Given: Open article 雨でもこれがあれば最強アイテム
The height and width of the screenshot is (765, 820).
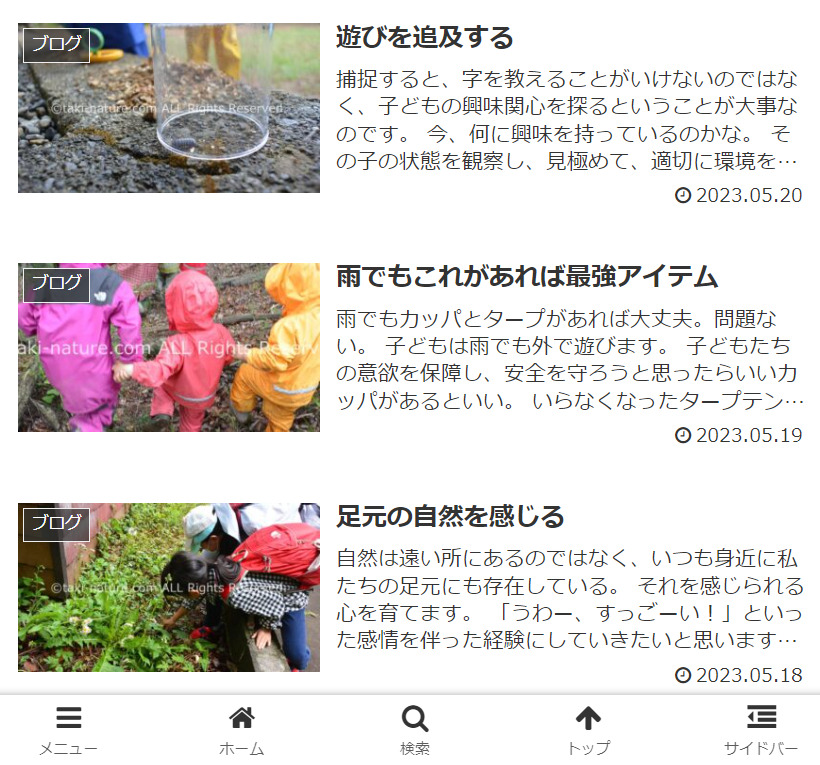Looking at the screenshot, I should pyautogui.click(x=527, y=277).
